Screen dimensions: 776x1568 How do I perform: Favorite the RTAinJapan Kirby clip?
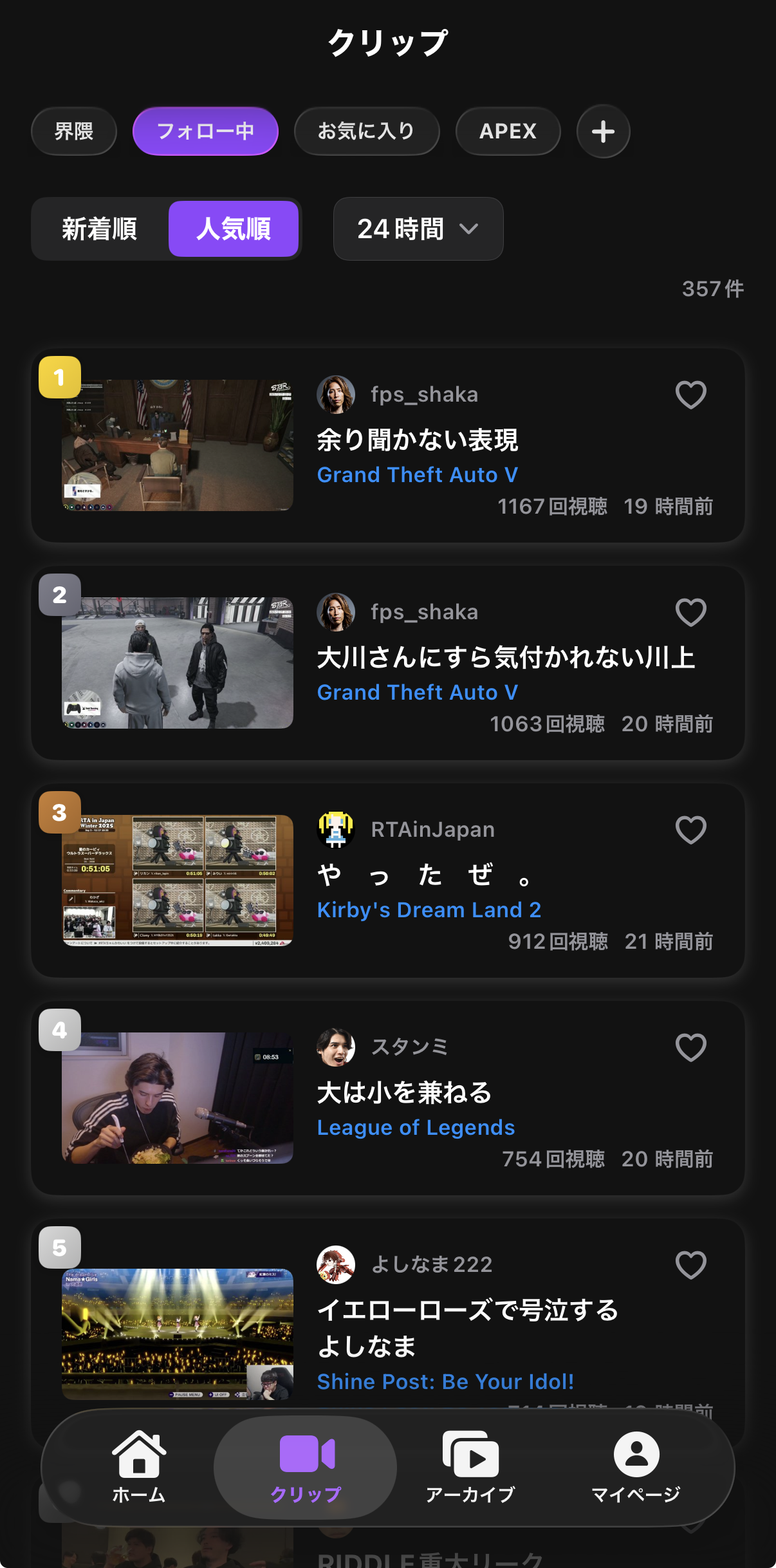click(690, 830)
